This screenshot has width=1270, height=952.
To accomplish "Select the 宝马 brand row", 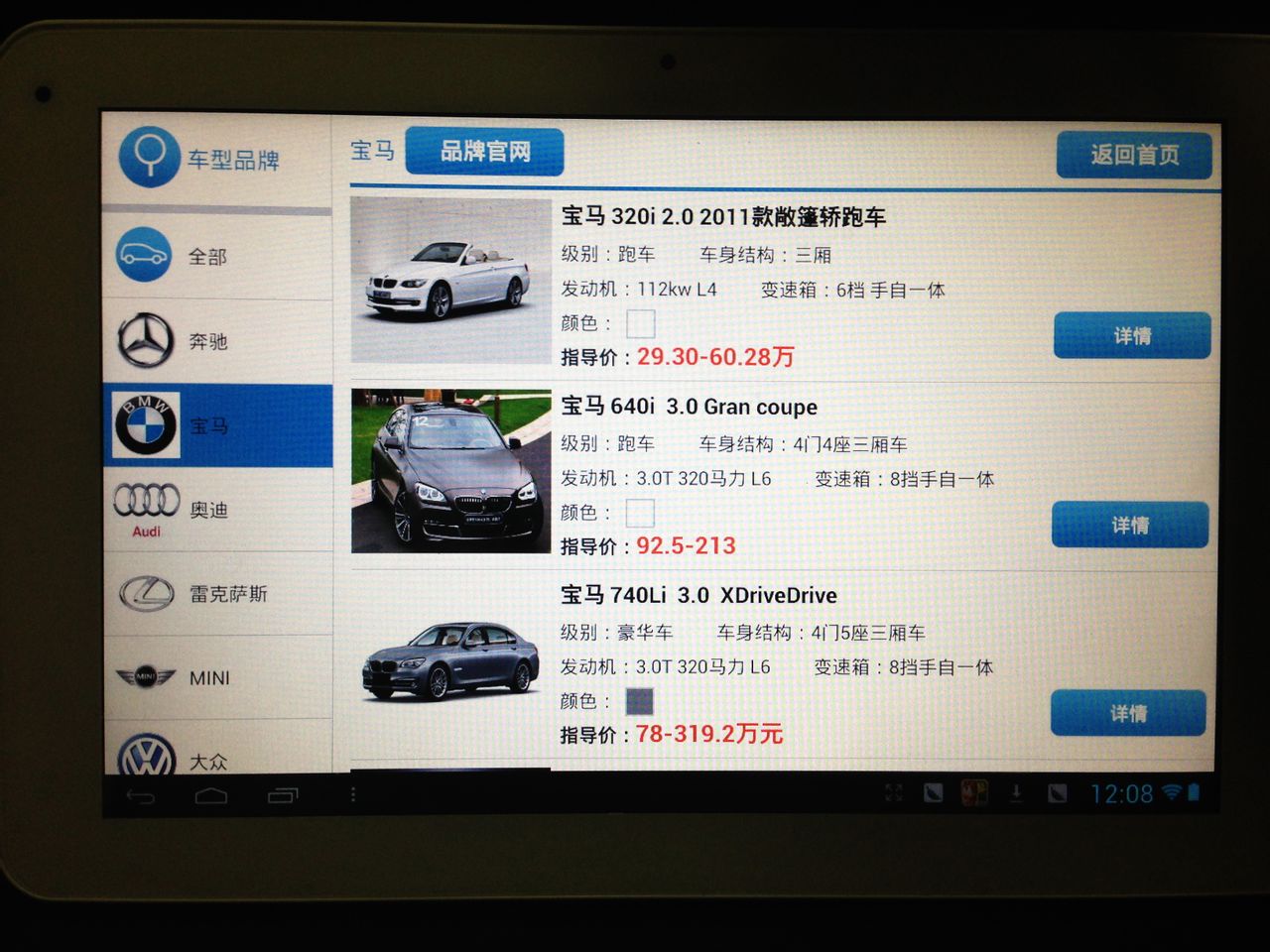I will [x=216, y=425].
